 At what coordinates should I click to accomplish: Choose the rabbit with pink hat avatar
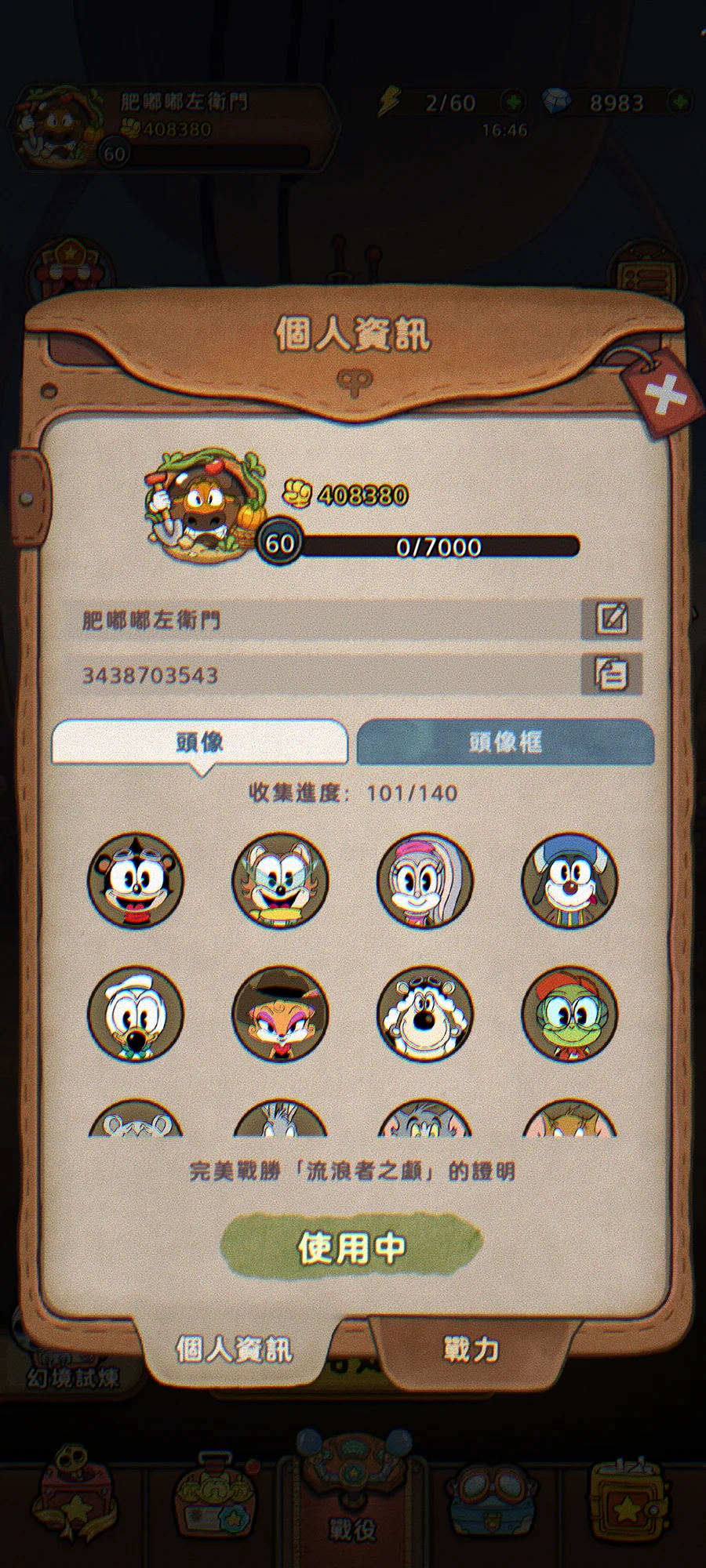pos(425,880)
